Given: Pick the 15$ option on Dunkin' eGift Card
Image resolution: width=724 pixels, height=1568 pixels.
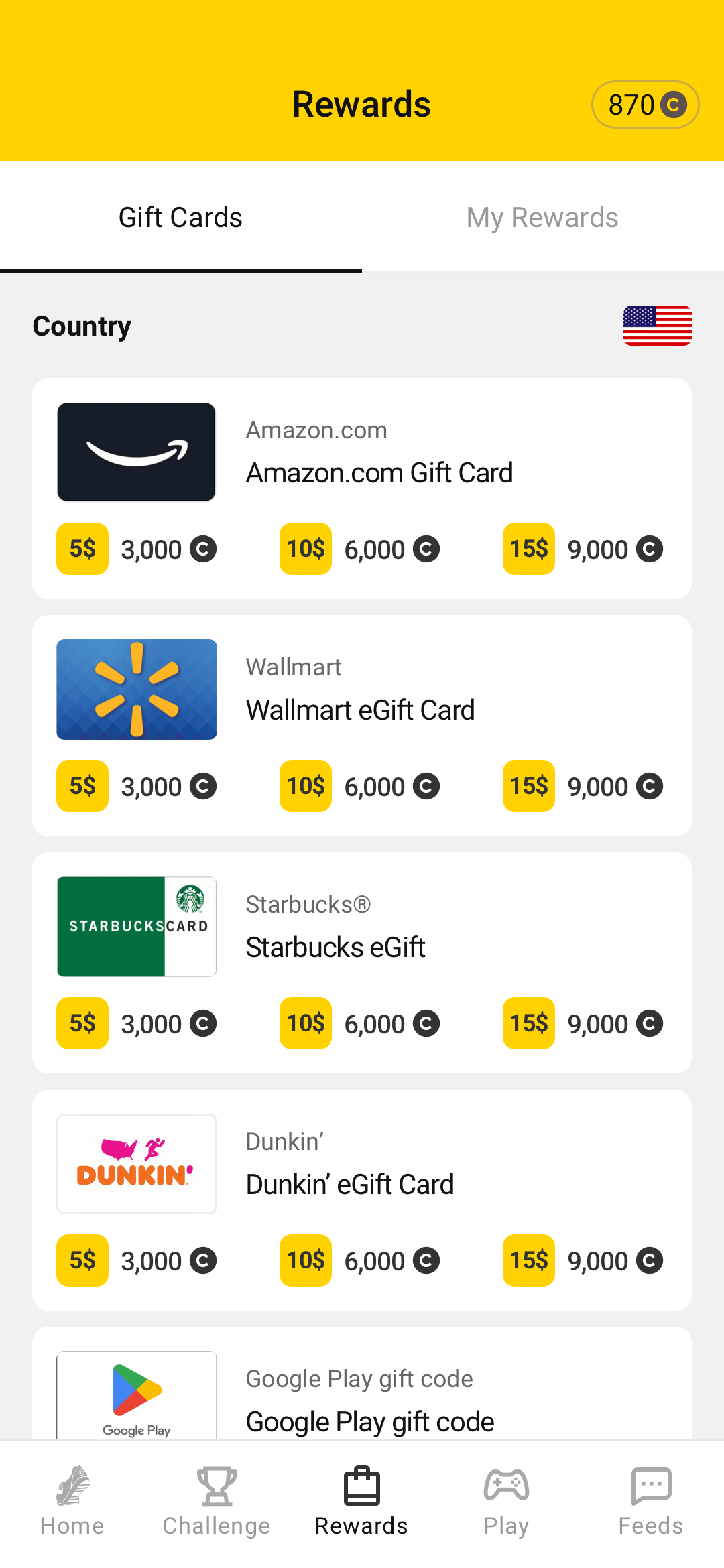Looking at the screenshot, I should 528,1260.
